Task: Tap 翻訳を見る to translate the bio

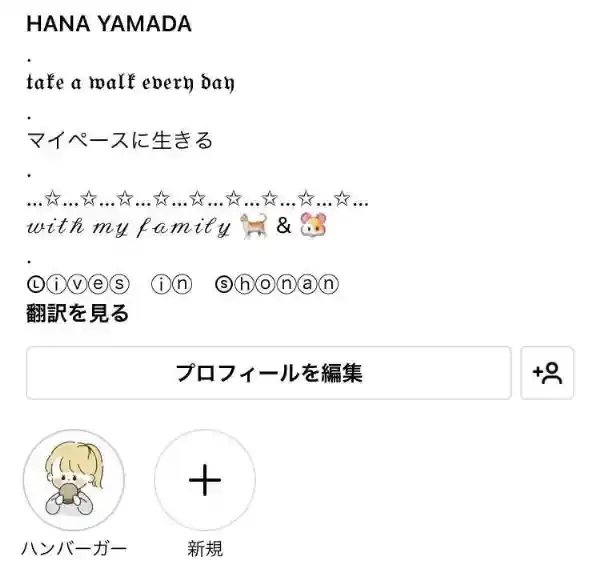Action: 78,314
